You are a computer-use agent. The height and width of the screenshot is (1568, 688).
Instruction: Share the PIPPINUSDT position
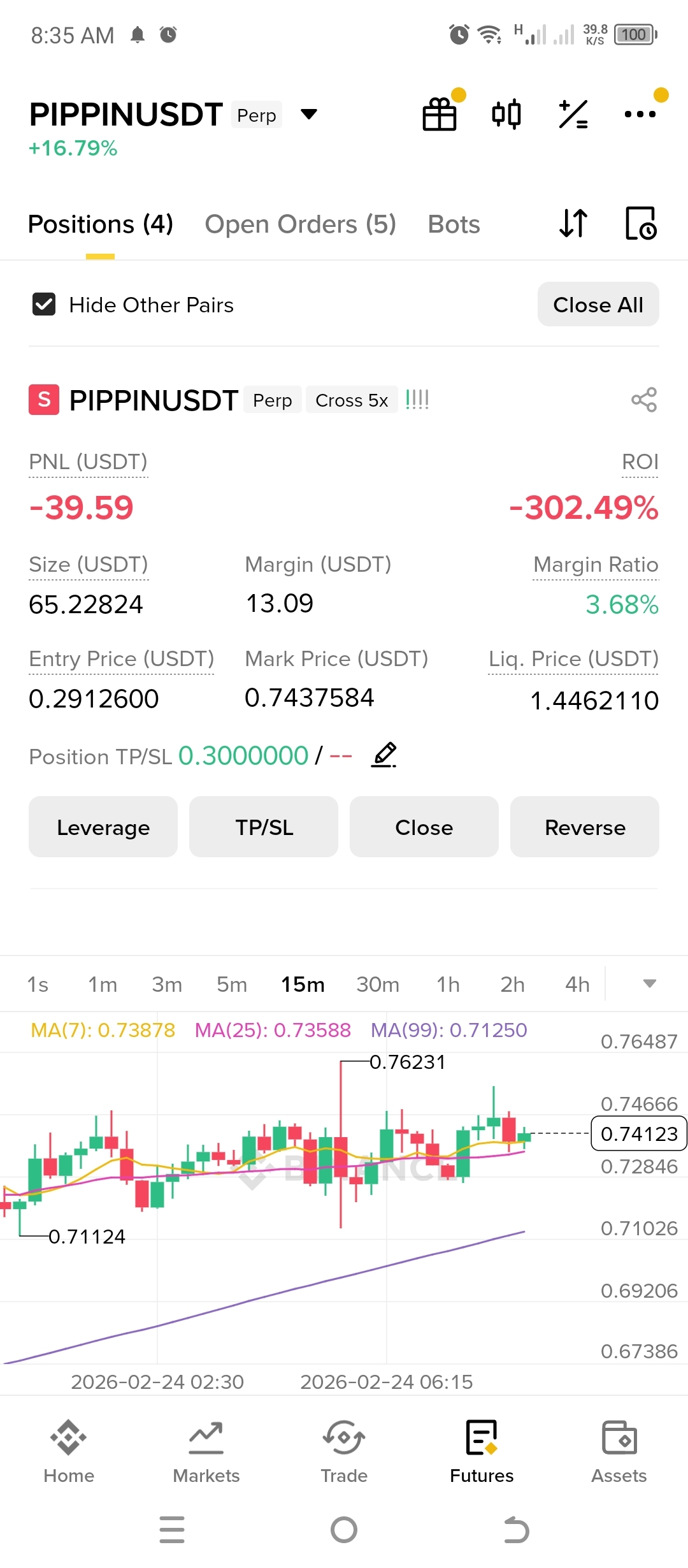tap(643, 400)
